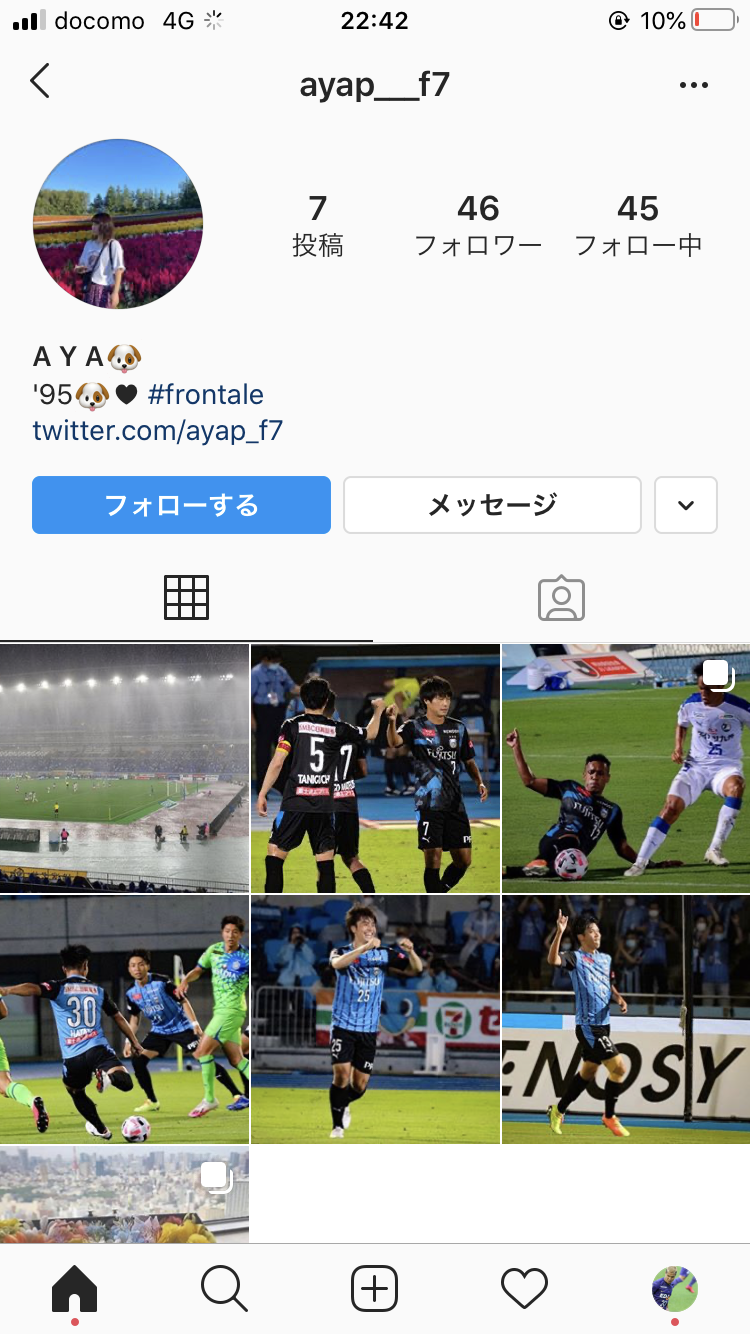View the フォロー中 following list
The width and height of the screenshot is (750, 1334).
[638, 225]
